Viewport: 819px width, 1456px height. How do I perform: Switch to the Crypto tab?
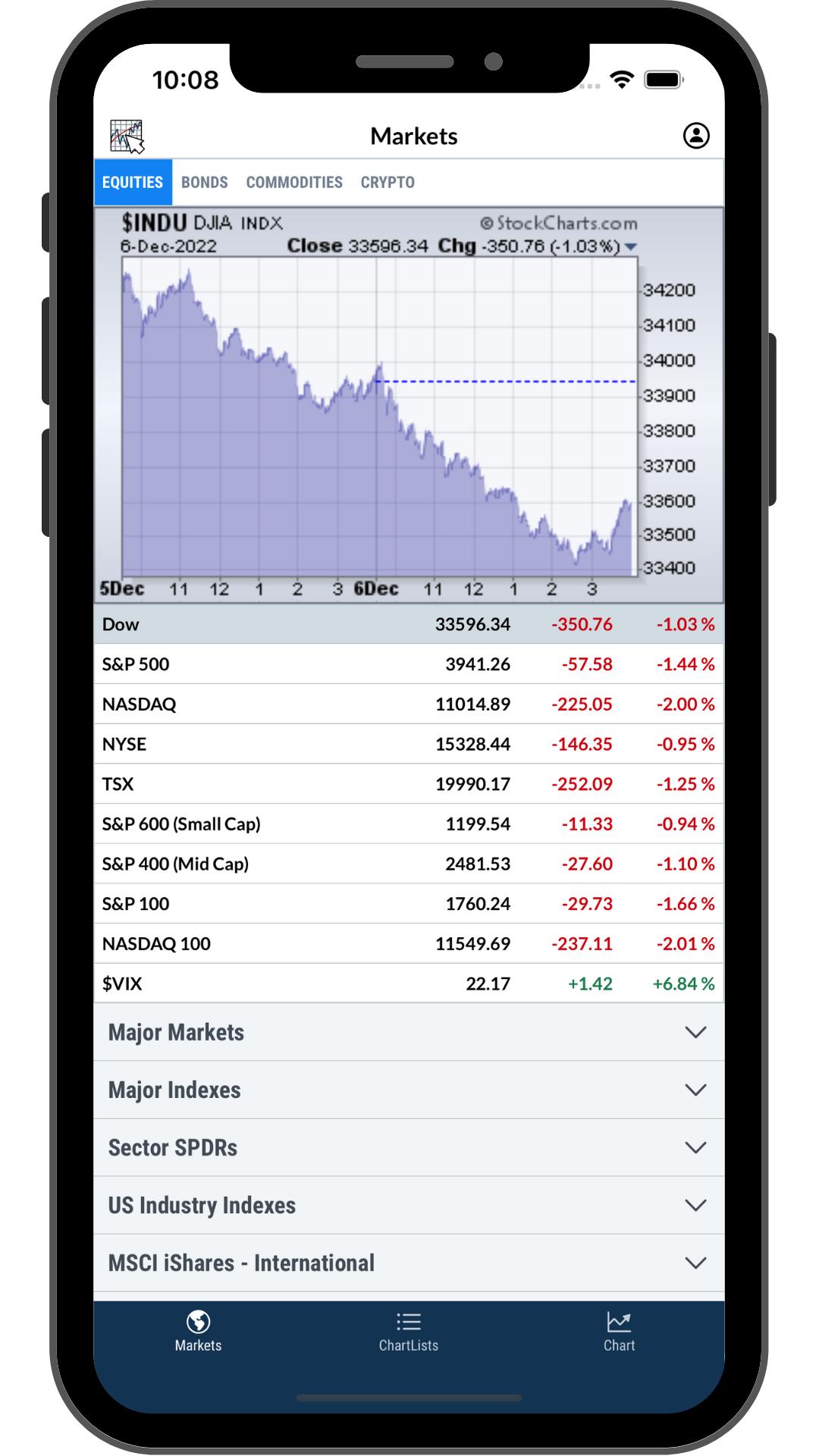click(x=388, y=183)
